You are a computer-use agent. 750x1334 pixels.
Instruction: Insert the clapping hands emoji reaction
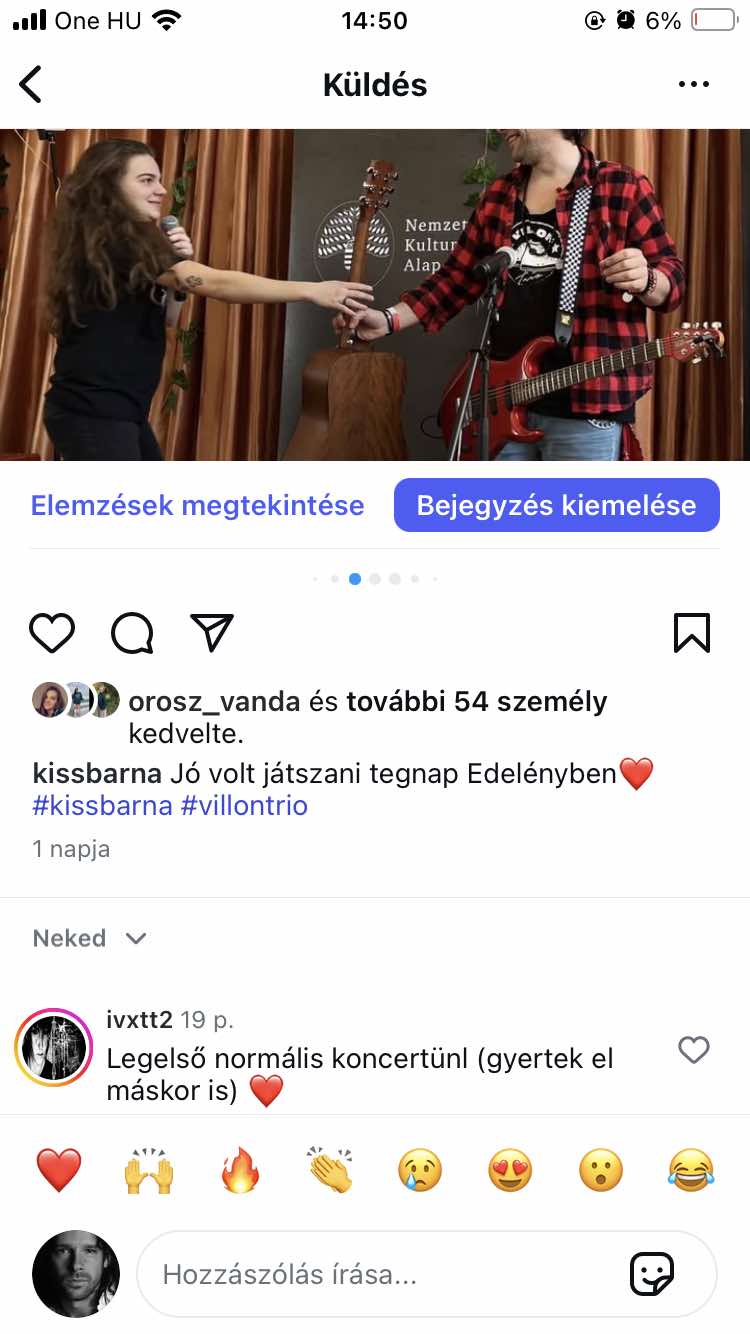pos(330,1170)
